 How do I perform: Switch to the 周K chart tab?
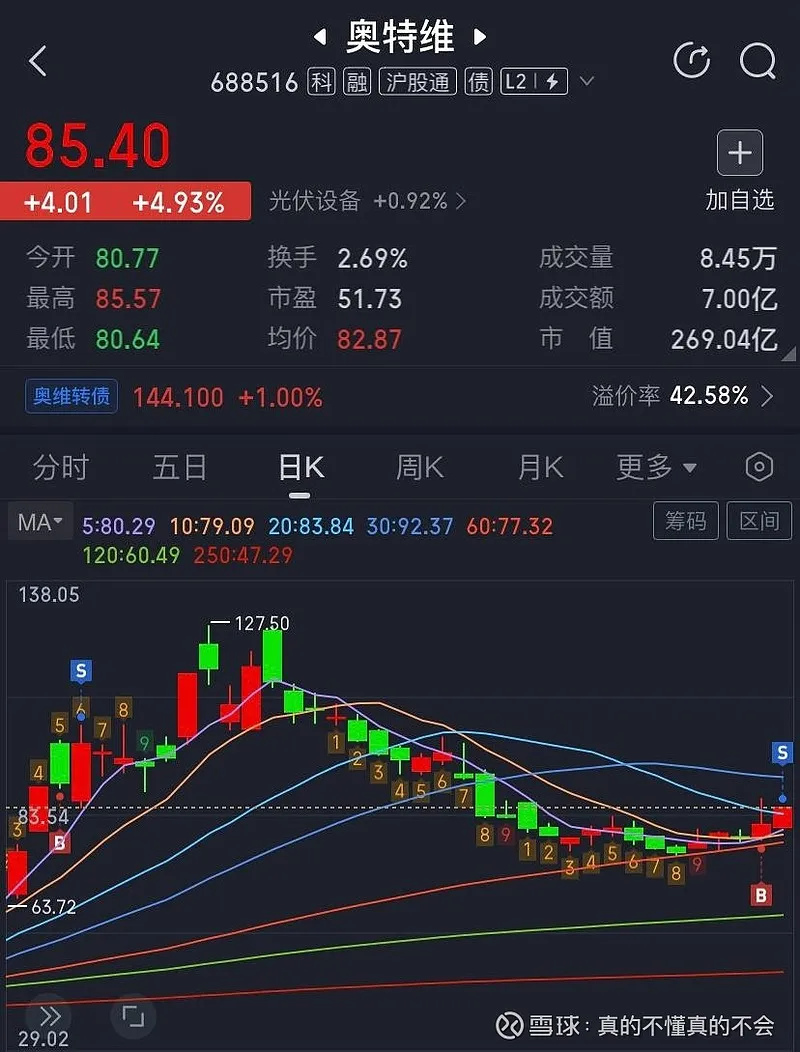click(x=420, y=467)
